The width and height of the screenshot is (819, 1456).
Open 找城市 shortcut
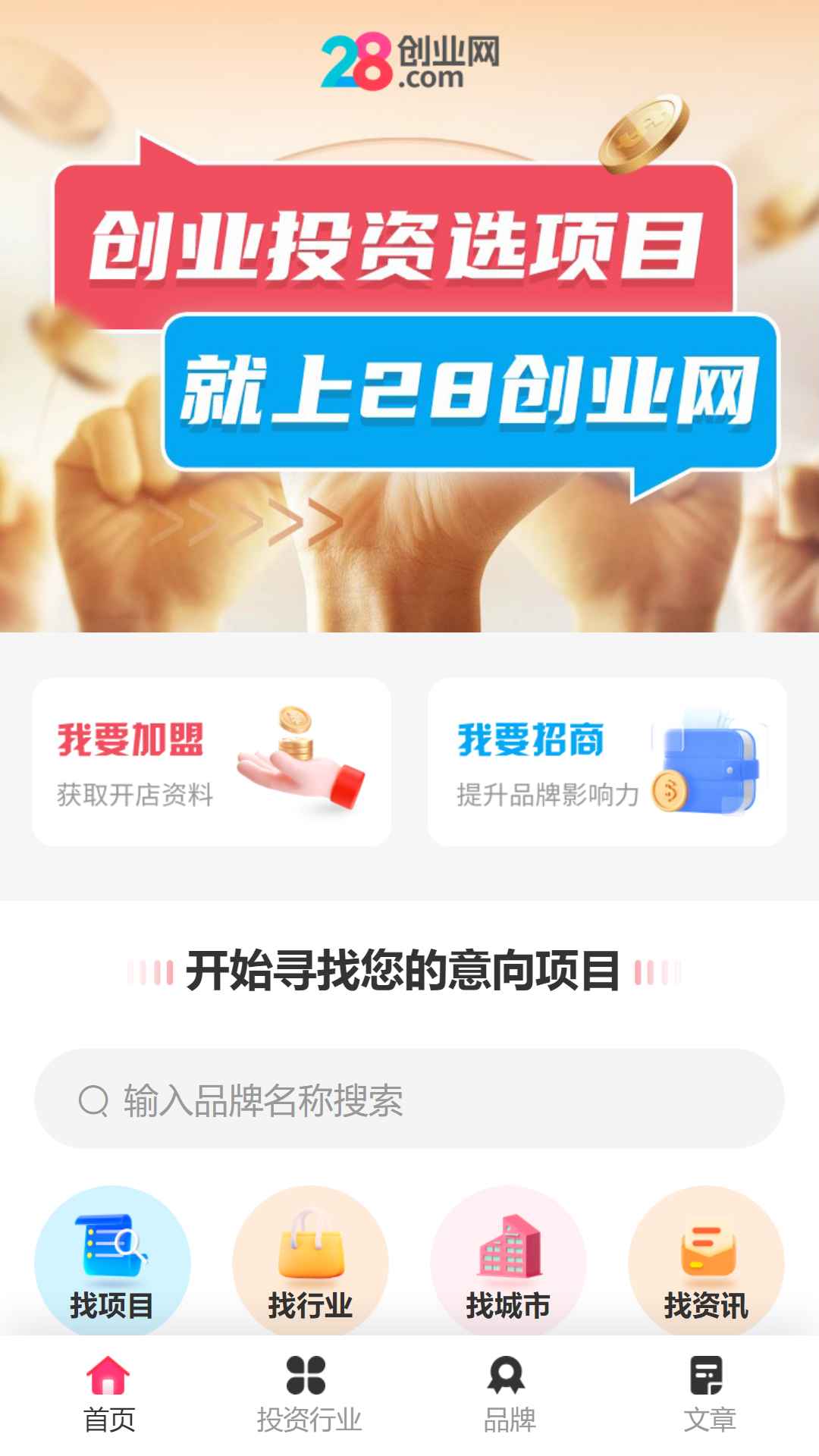(x=508, y=1263)
